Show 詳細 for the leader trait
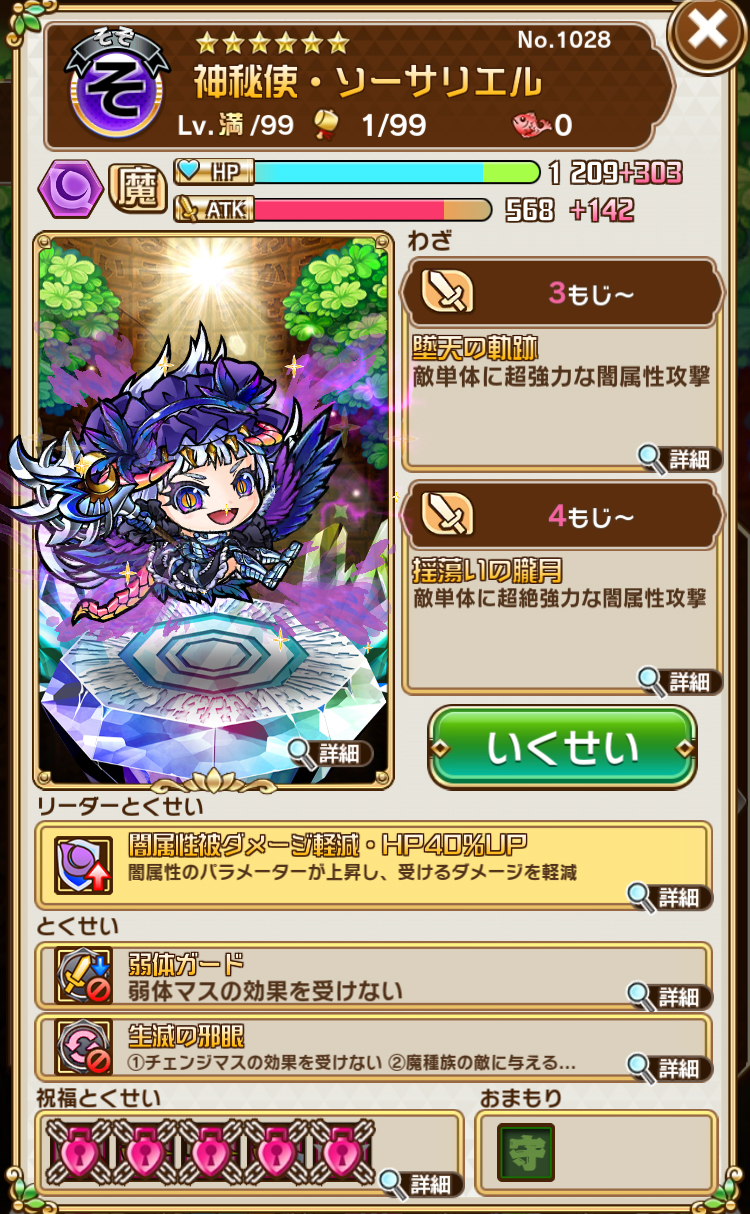This screenshot has width=750, height=1214. point(669,897)
